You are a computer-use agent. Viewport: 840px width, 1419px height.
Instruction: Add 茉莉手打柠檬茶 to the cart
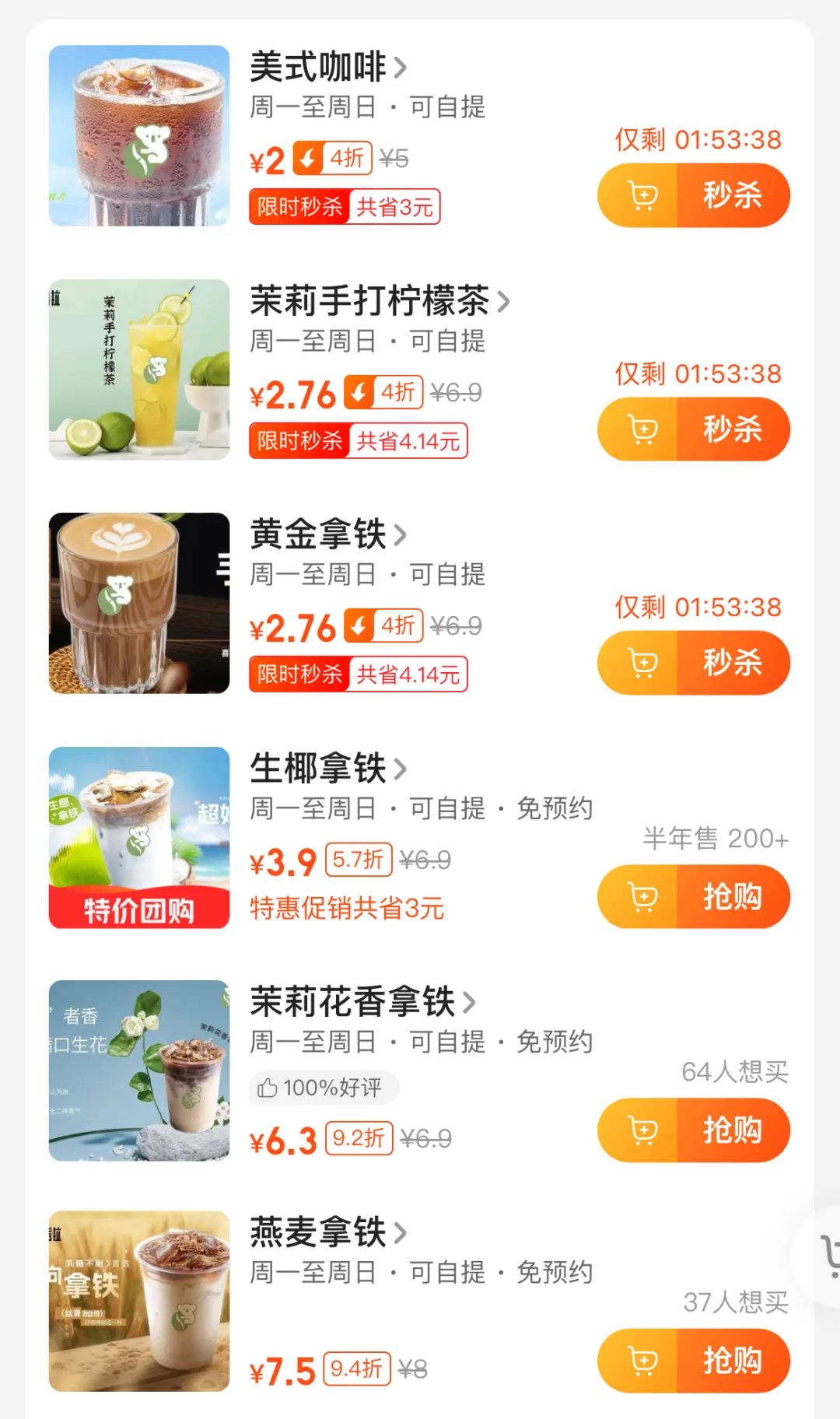pyautogui.click(x=642, y=429)
